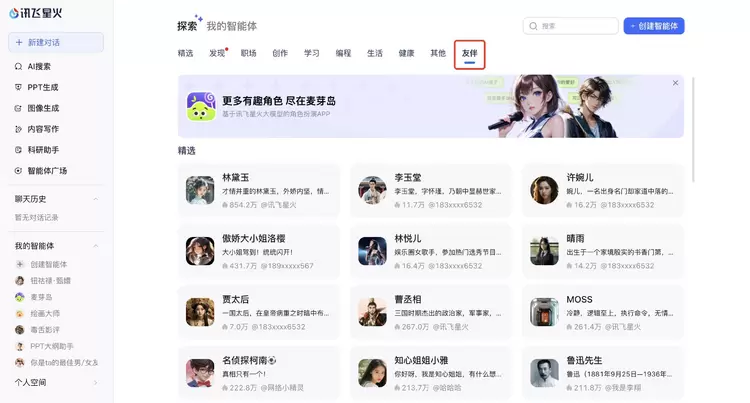
Task: Open the 曹丞相 character card
Action: (x=431, y=313)
